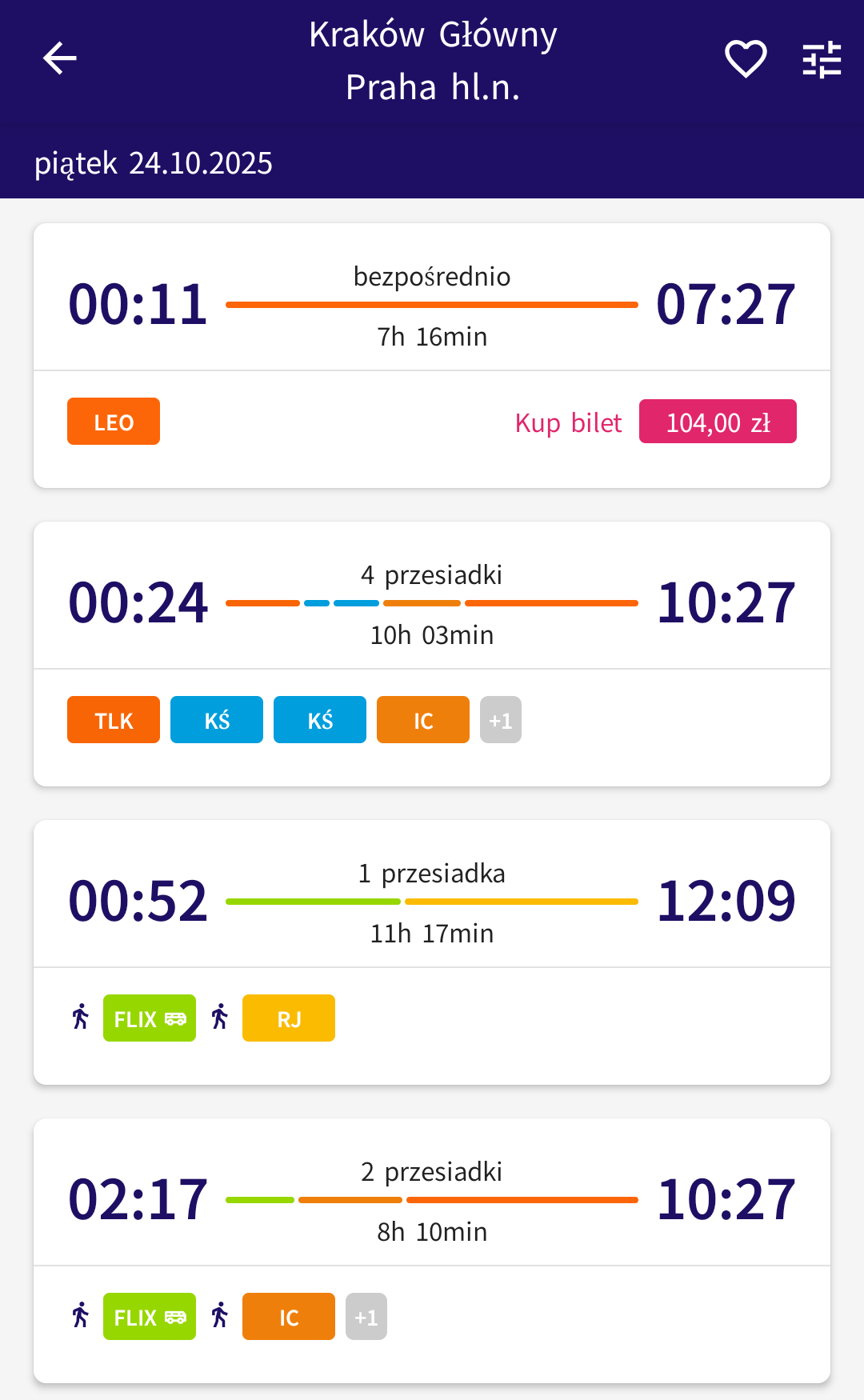Open the direct 00:11 LEO connection

[431, 305]
